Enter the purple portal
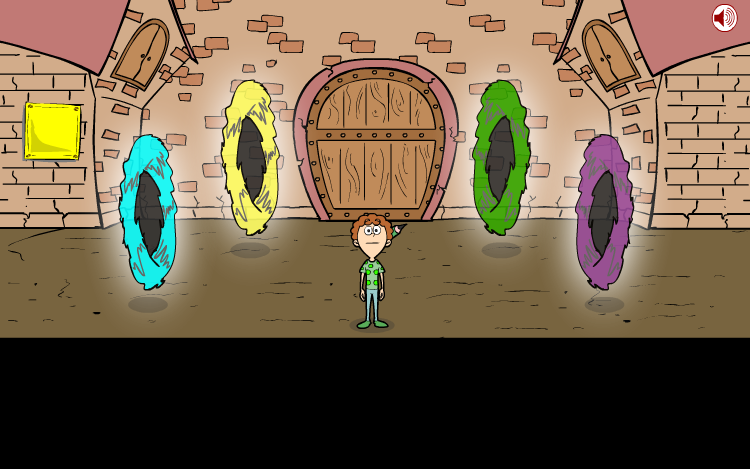Screen dimensions: 750x469 pos(603,212)
